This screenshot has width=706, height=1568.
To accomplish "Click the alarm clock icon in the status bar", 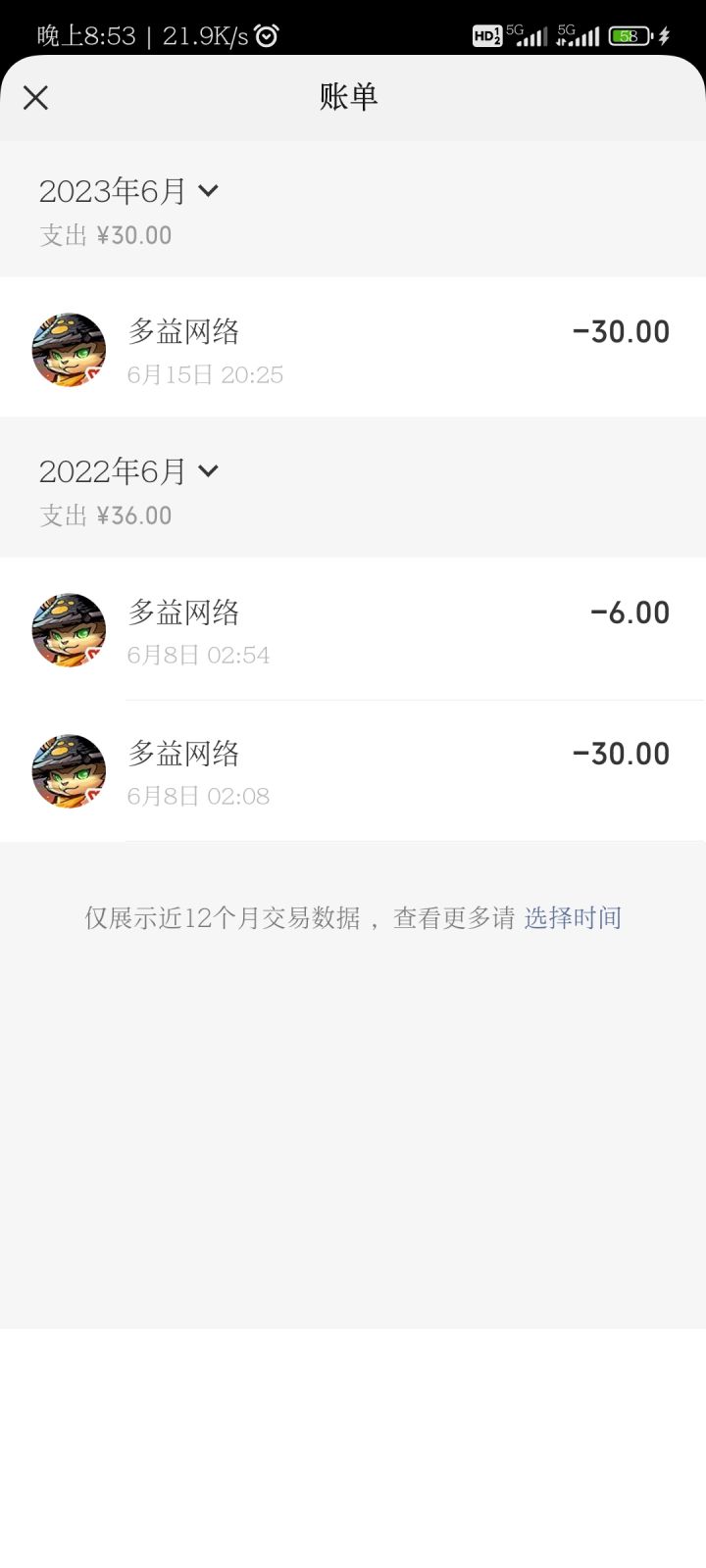I will pos(266,34).
